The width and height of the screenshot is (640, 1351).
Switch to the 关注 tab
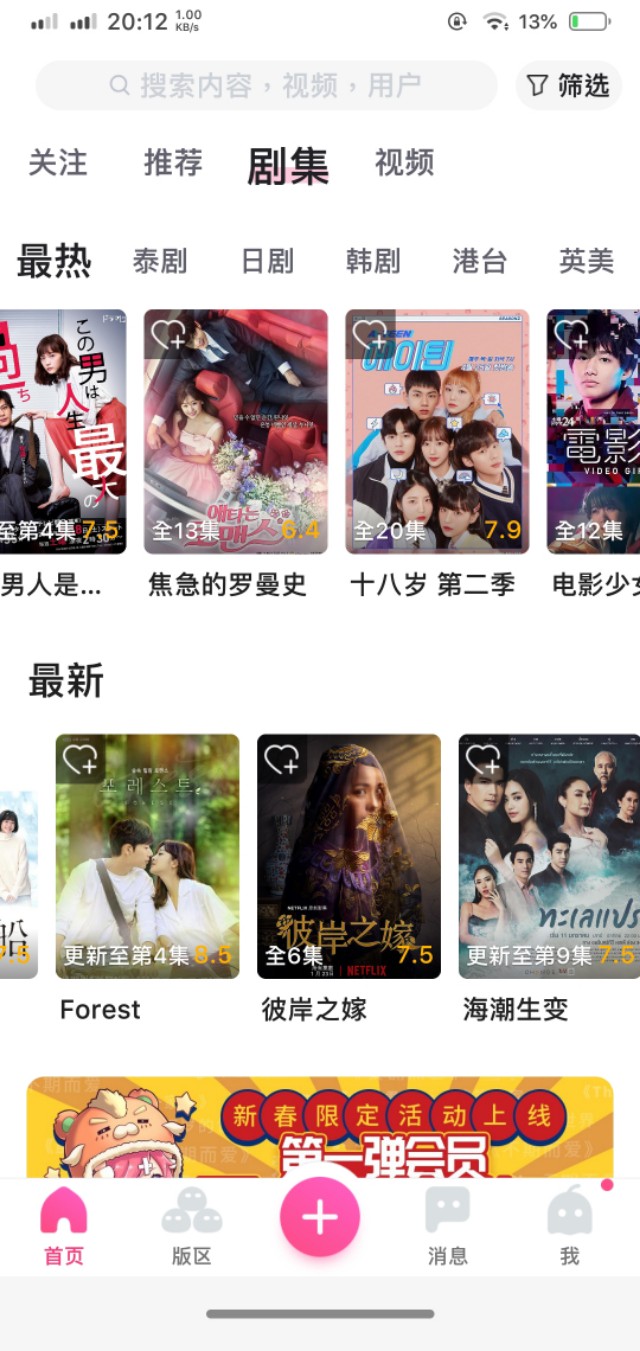pos(58,163)
